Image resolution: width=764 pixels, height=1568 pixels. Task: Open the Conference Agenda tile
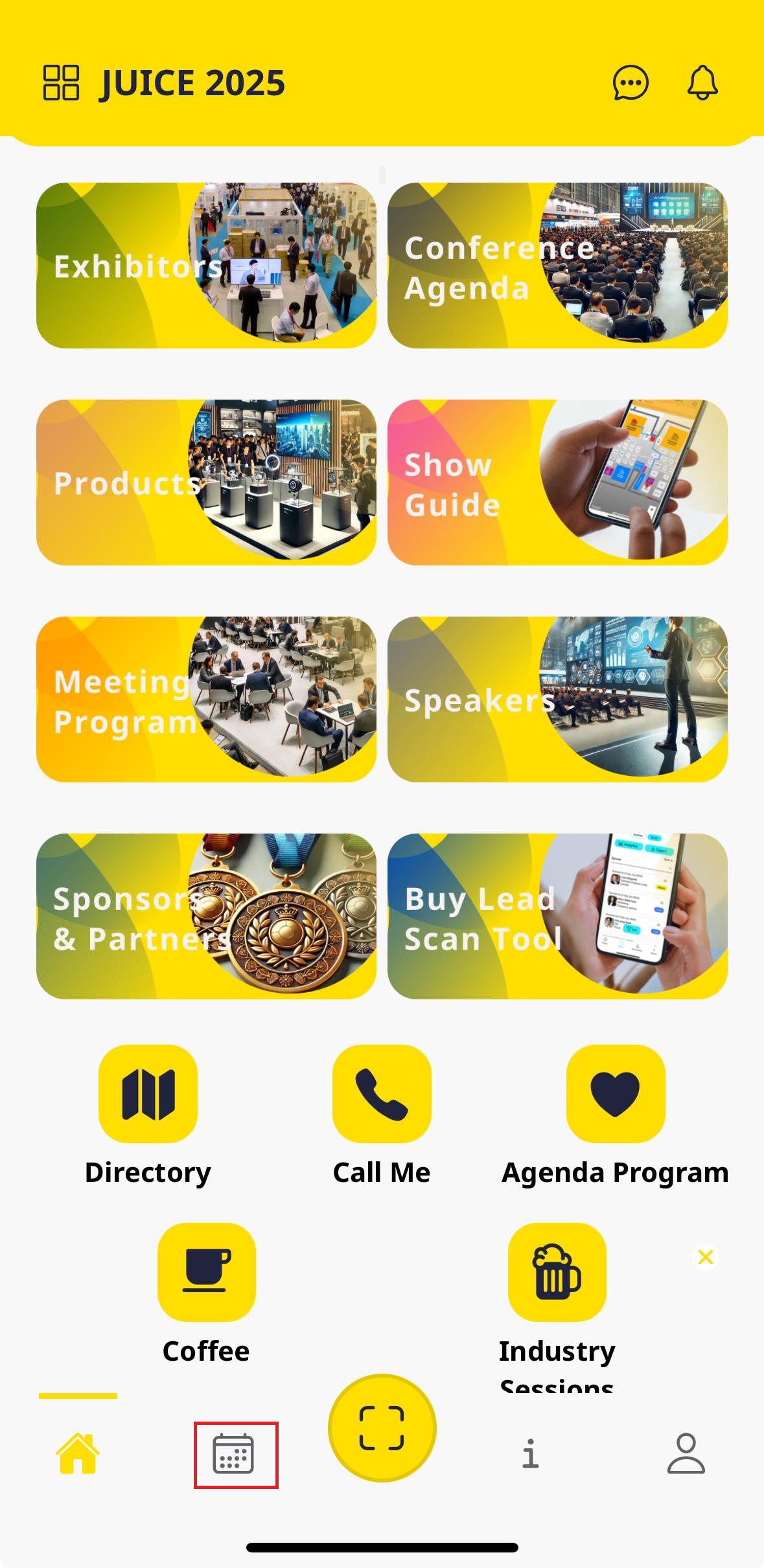[557, 266]
